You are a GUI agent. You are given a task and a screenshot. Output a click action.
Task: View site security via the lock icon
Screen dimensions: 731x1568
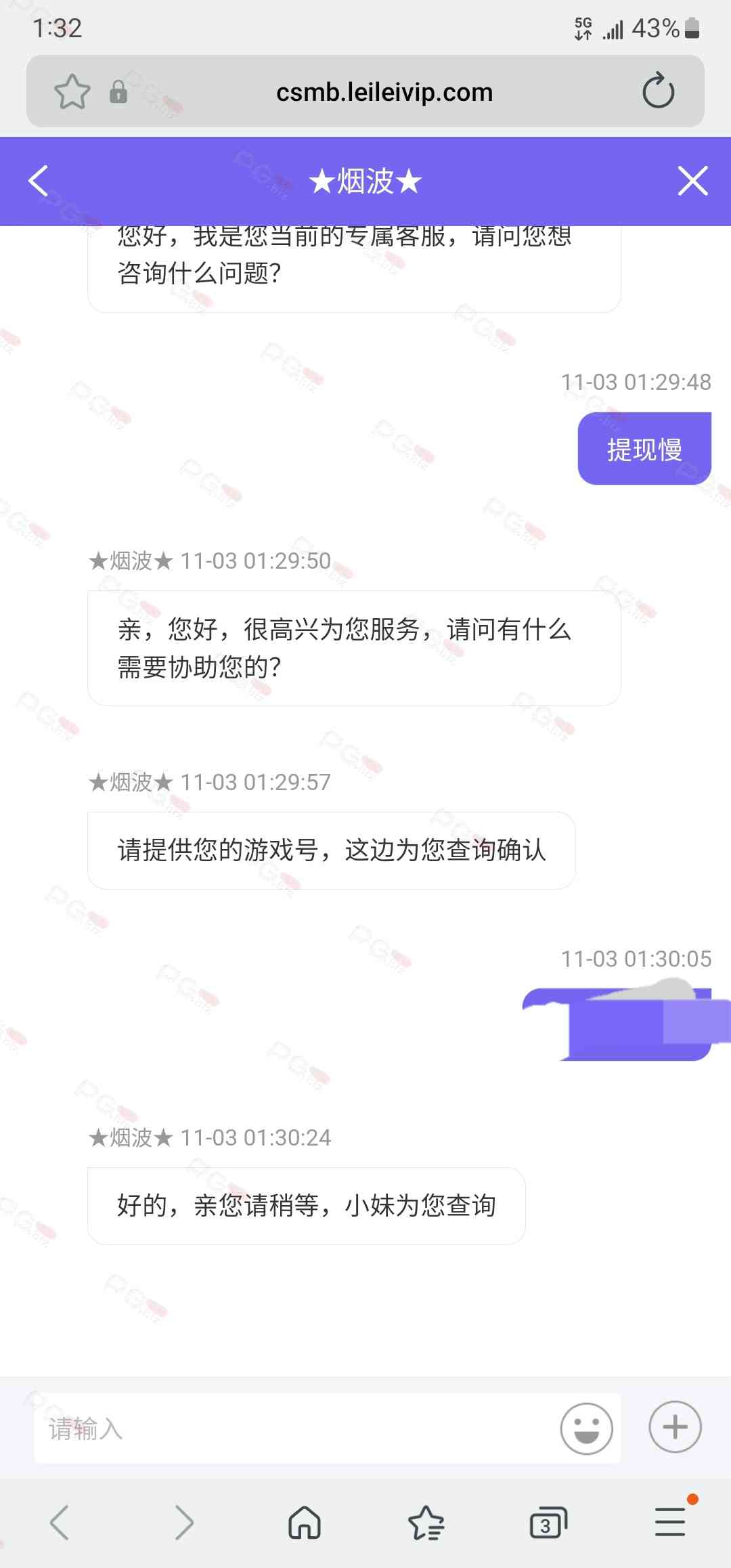[118, 91]
